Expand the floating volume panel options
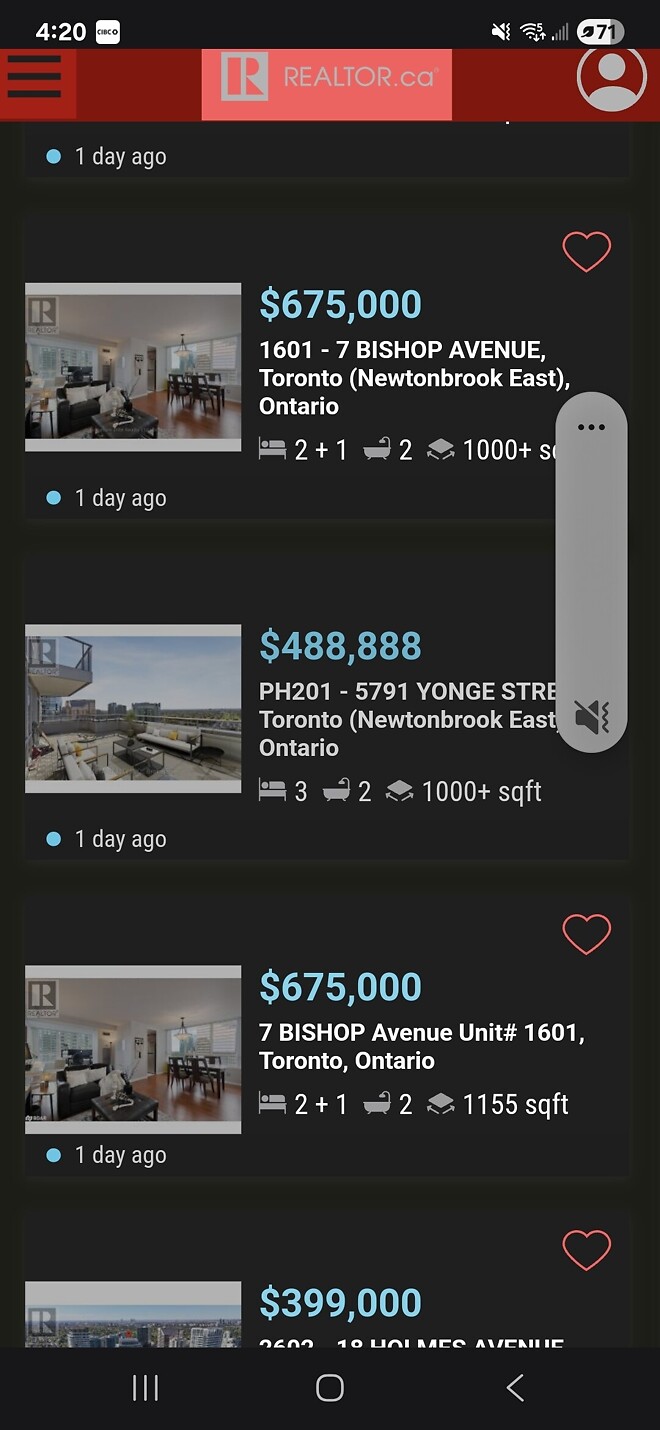 coord(591,428)
